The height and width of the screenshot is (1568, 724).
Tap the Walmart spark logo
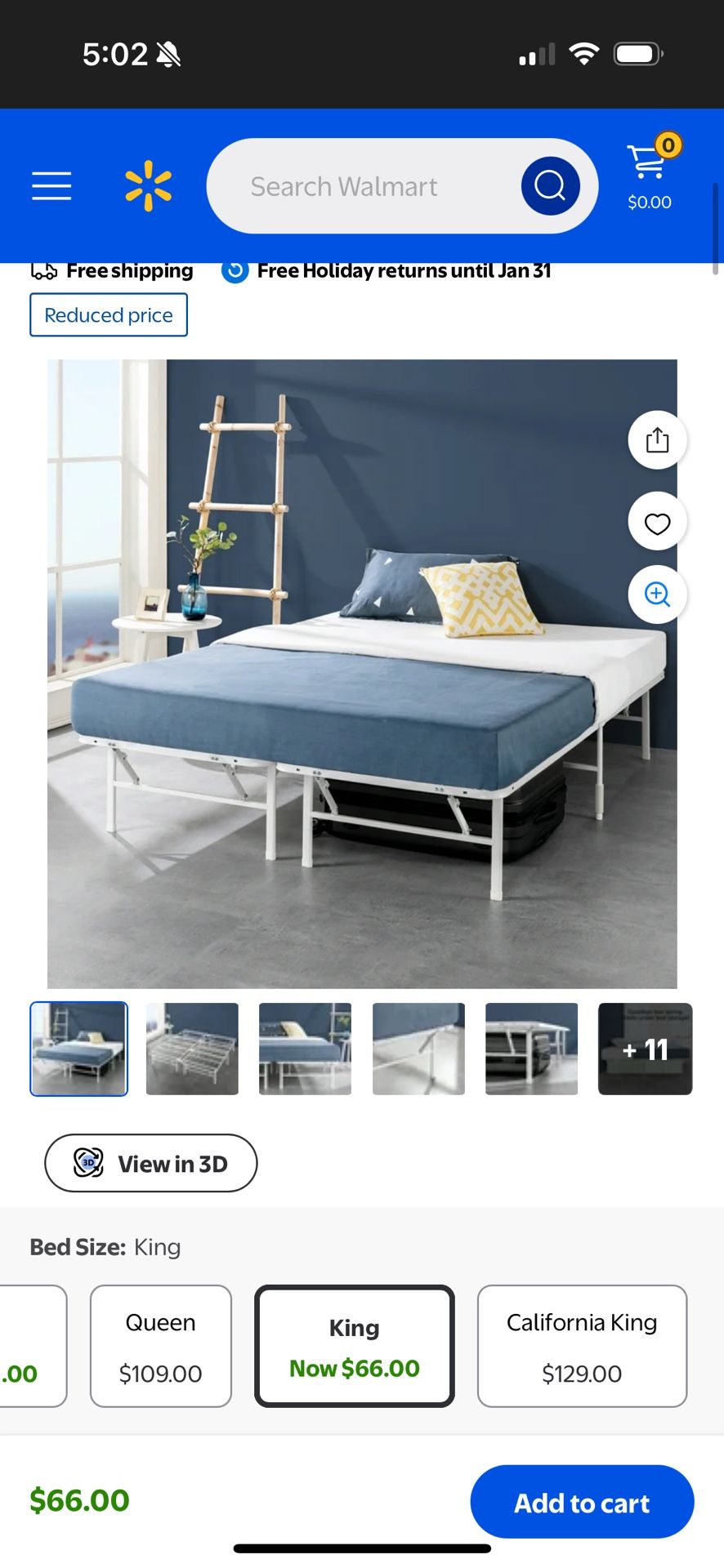pos(147,185)
